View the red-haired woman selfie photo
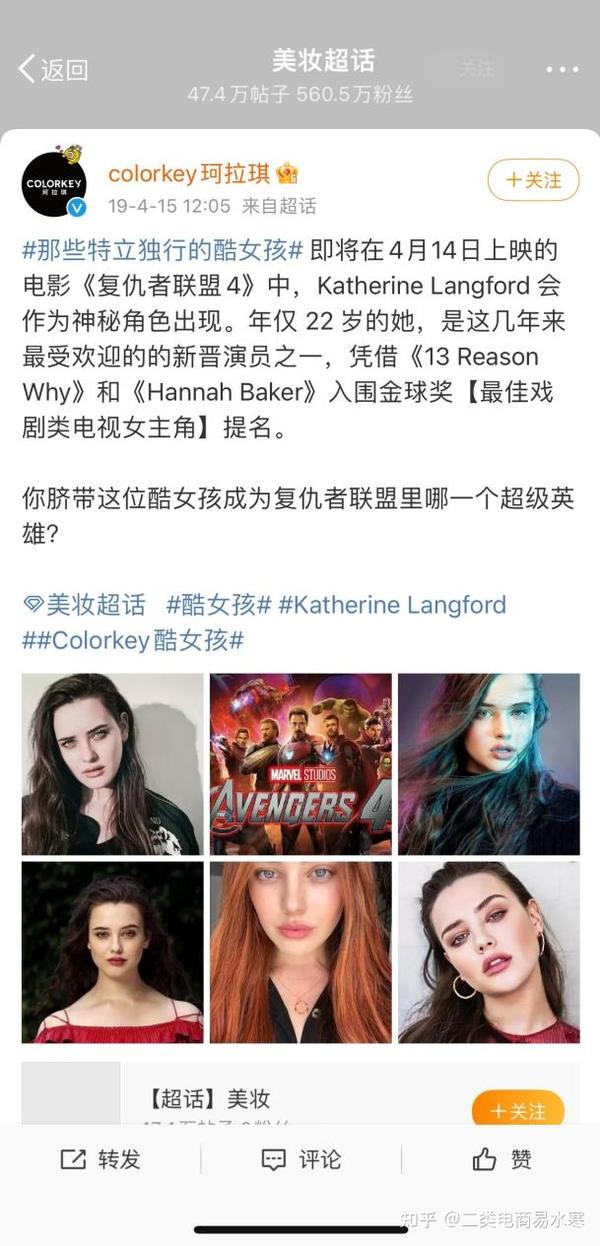 [x=300, y=952]
